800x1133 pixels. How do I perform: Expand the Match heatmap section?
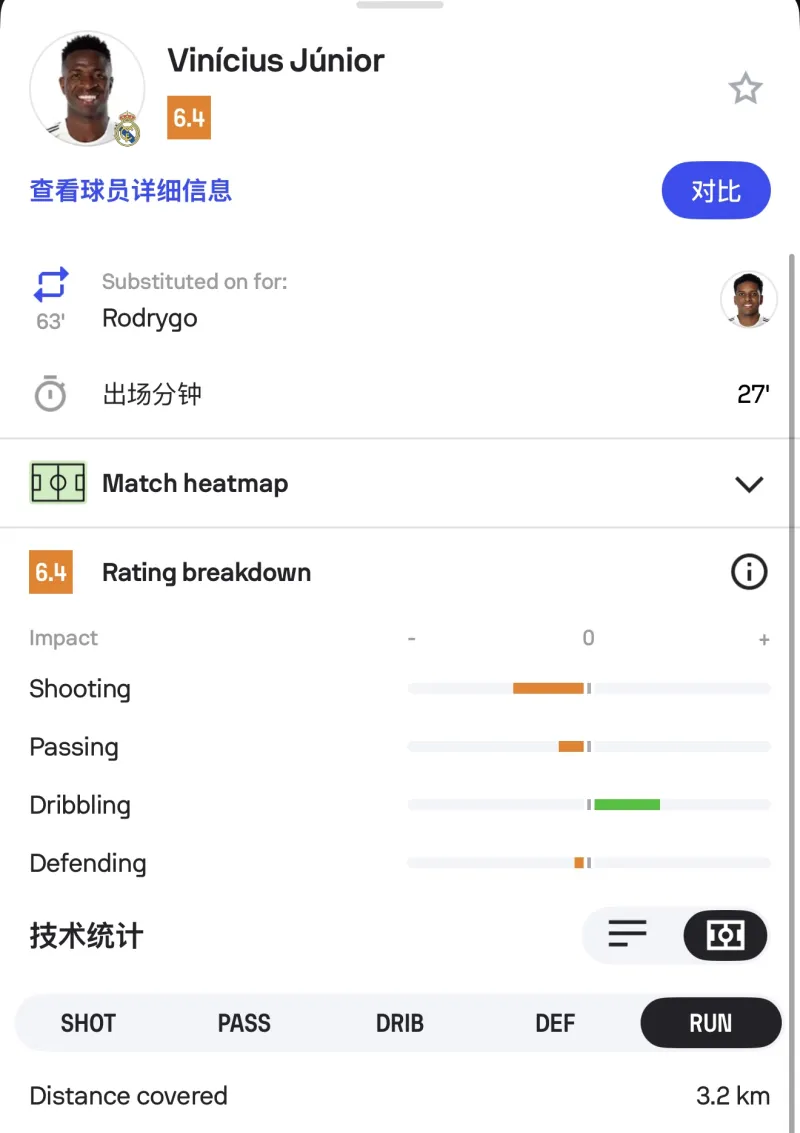coord(748,484)
